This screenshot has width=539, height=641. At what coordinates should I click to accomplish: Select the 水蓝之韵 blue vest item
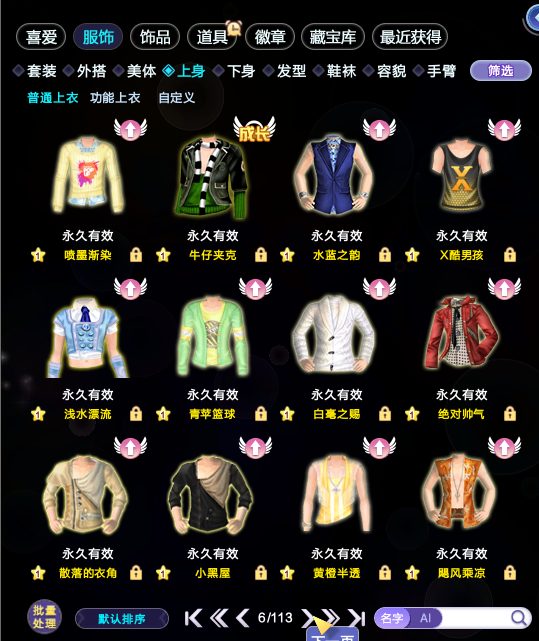336,175
